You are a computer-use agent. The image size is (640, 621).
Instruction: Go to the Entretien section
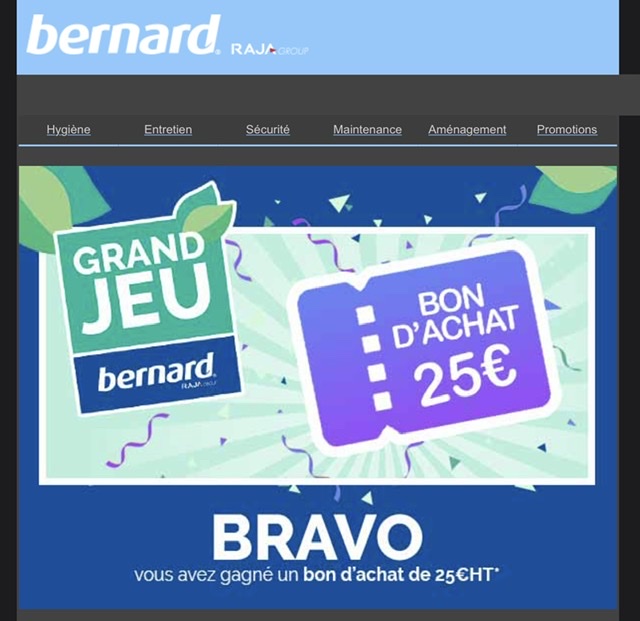pos(168,130)
